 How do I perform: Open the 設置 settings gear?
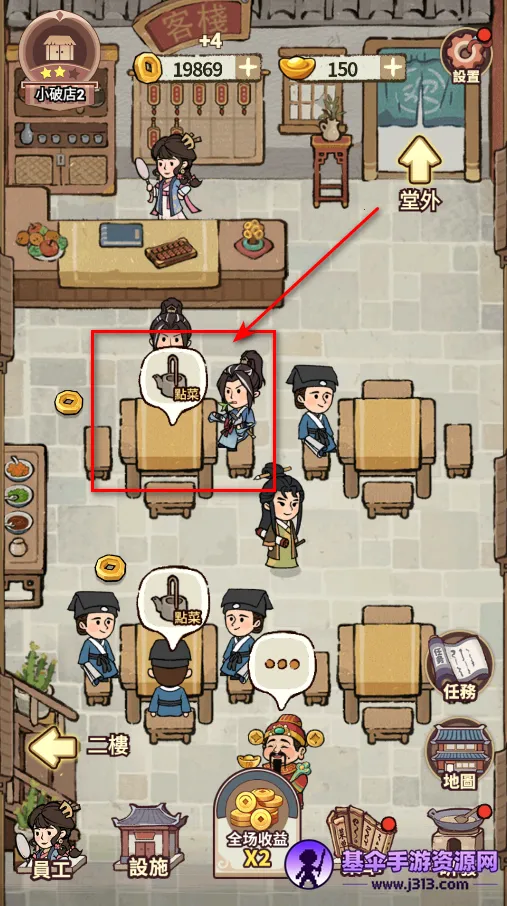[x=466, y=55]
